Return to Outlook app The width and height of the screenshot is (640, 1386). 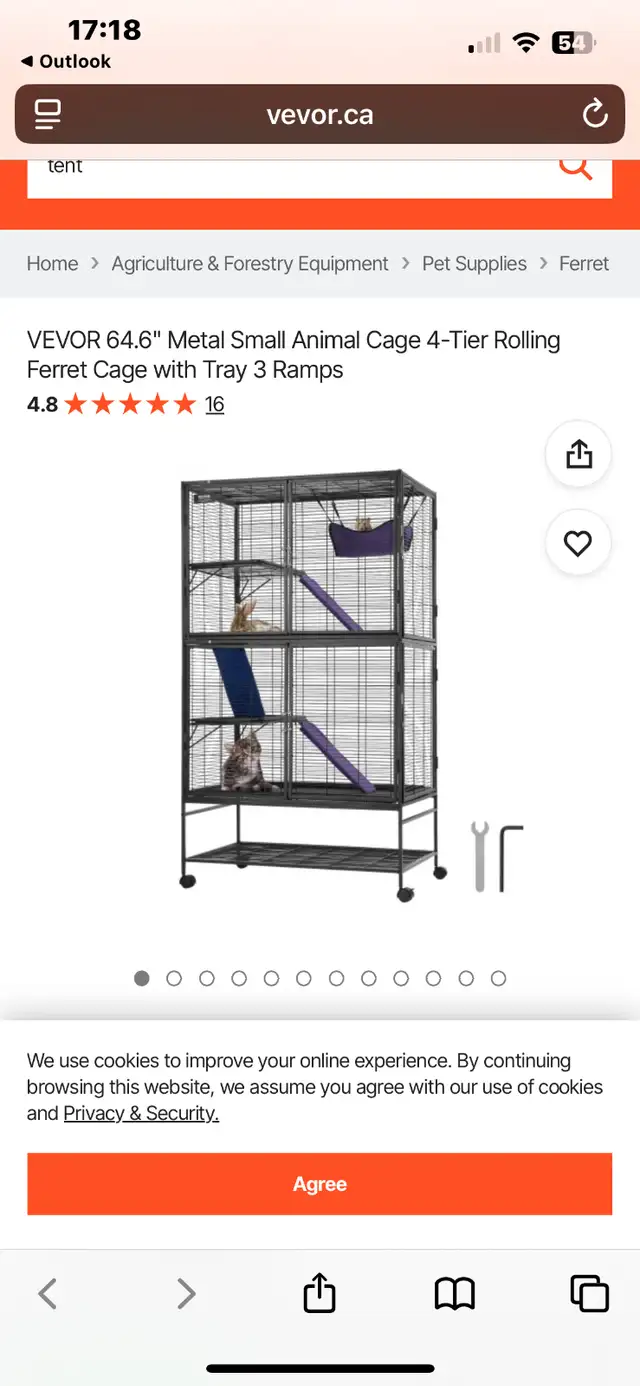coord(66,61)
